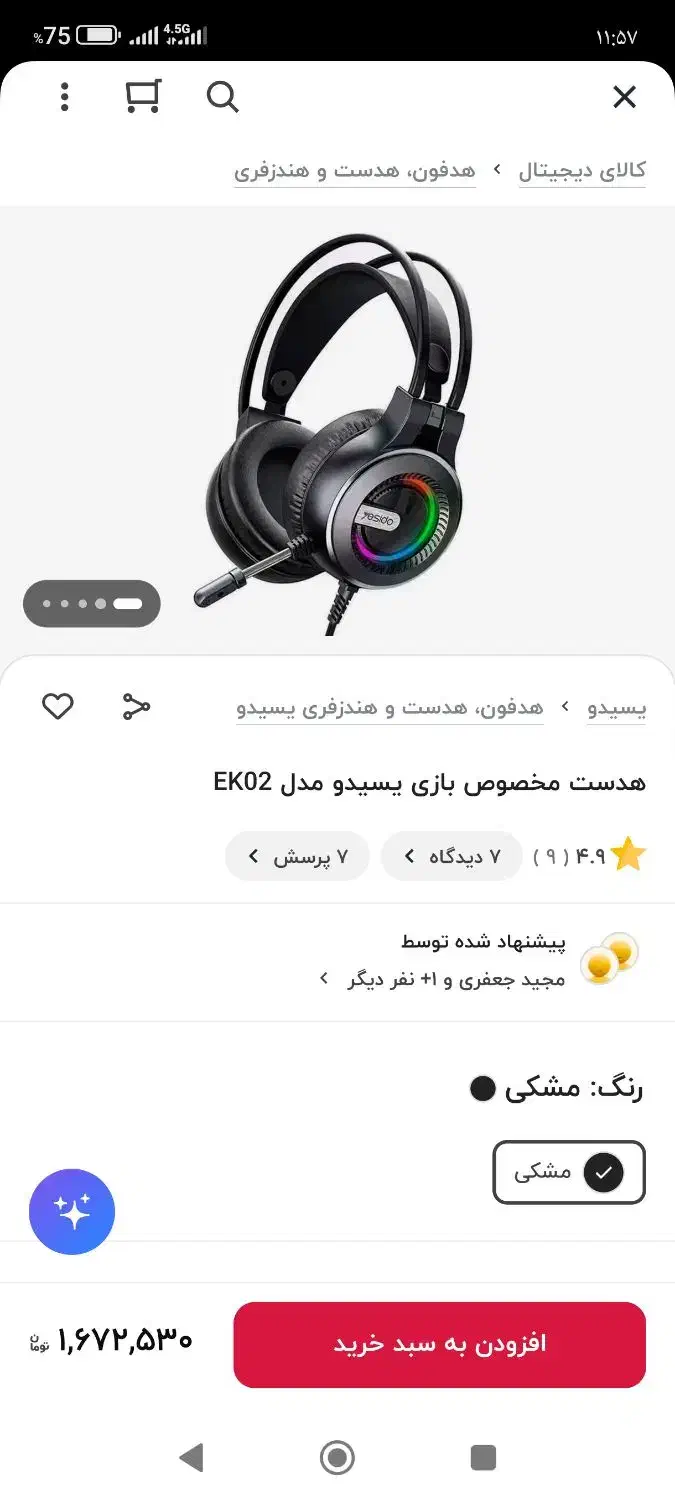This screenshot has width=675, height=1500.
Task: Open the sparkle AI assistant button
Action: 72,1212
